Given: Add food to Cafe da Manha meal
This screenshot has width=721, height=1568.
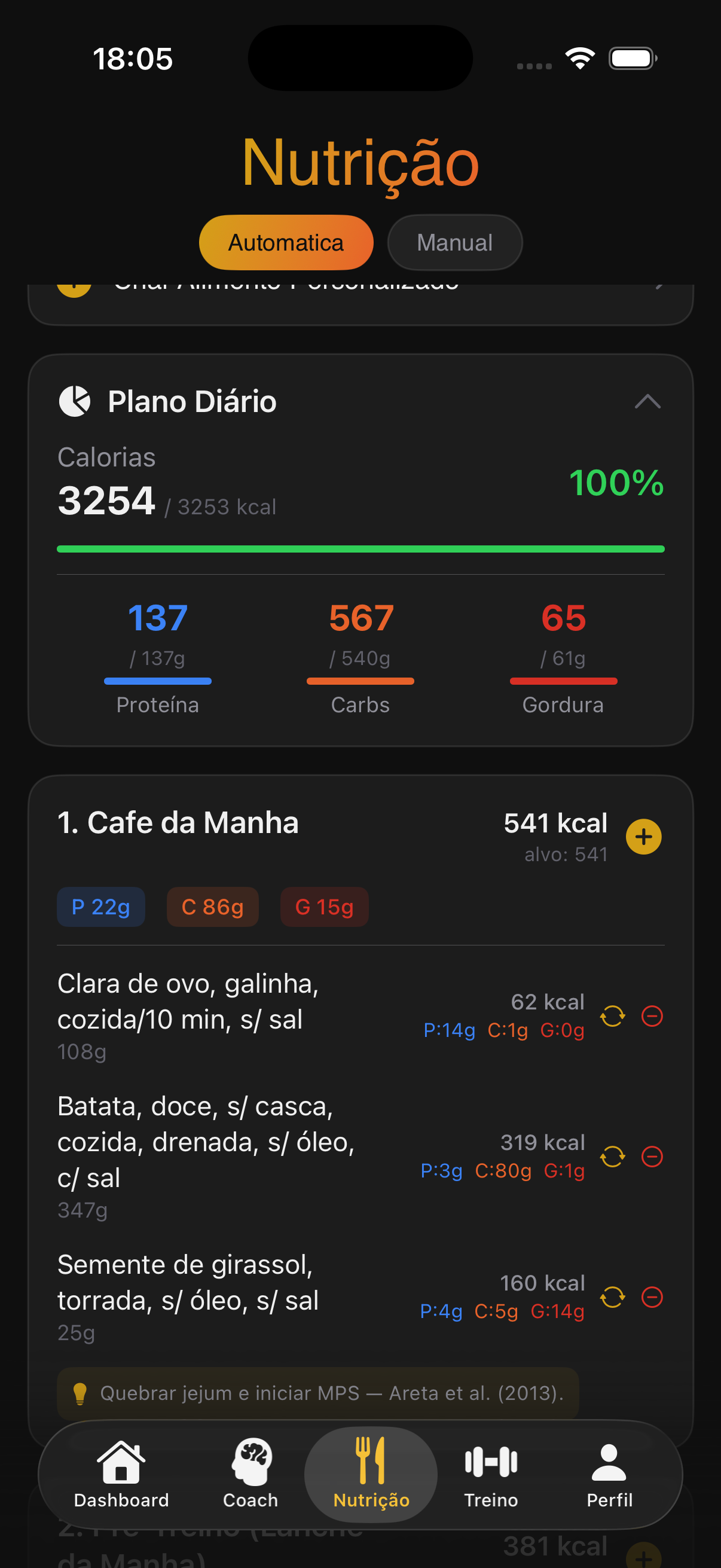Looking at the screenshot, I should click(x=643, y=837).
